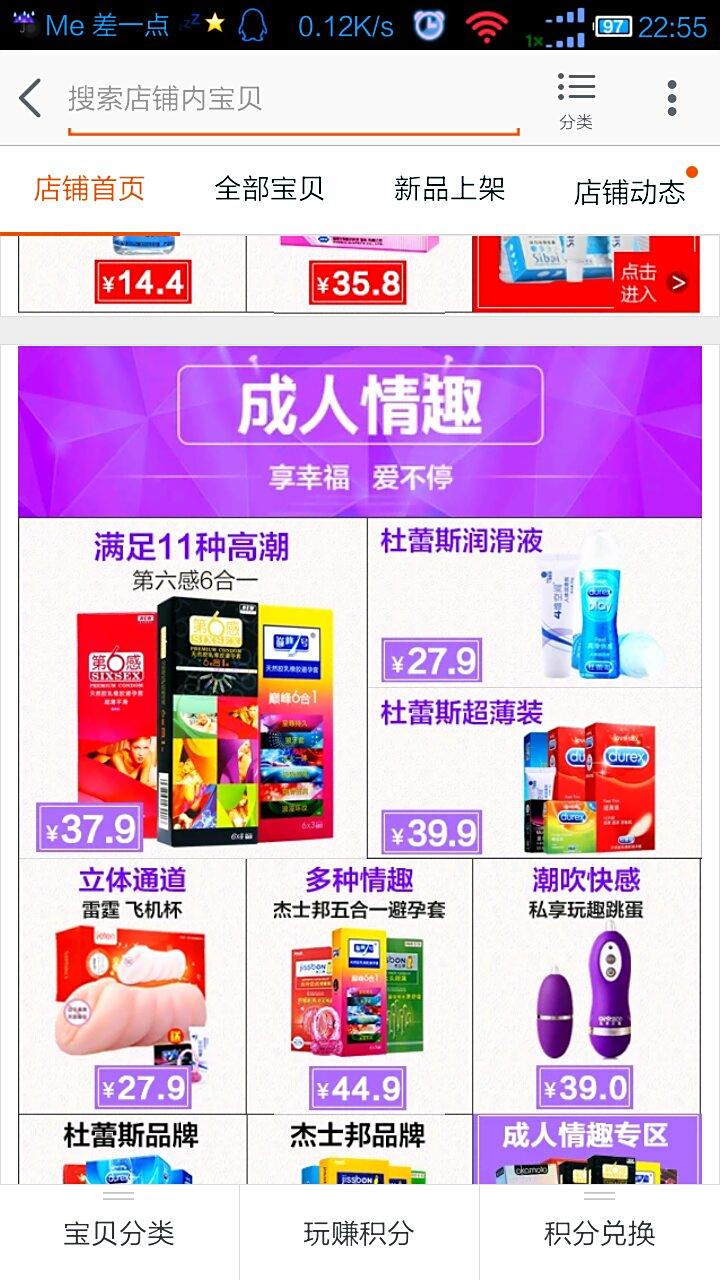Open the 杜蕾斯润滑液 product for ¥27.9

pos(534,603)
